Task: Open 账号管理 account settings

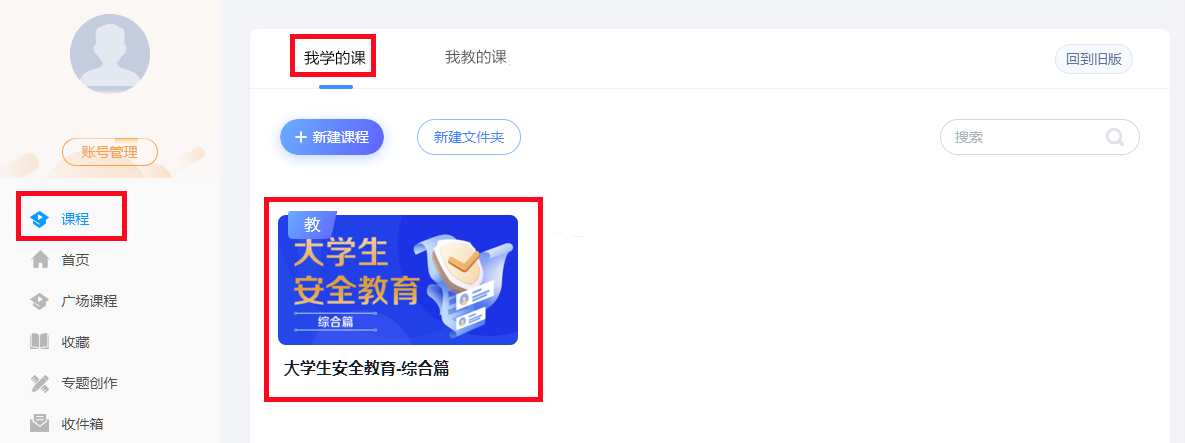Action: [x=110, y=152]
